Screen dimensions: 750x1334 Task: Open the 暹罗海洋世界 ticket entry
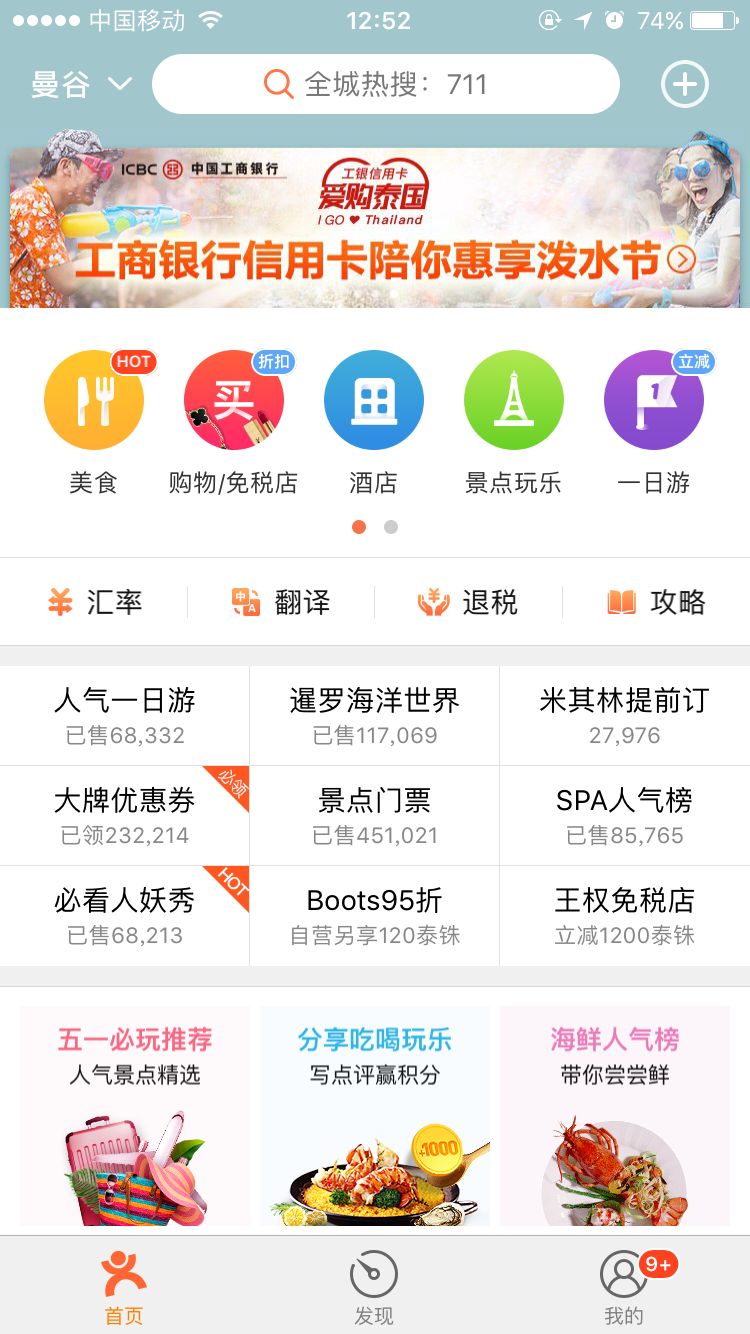(374, 714)
